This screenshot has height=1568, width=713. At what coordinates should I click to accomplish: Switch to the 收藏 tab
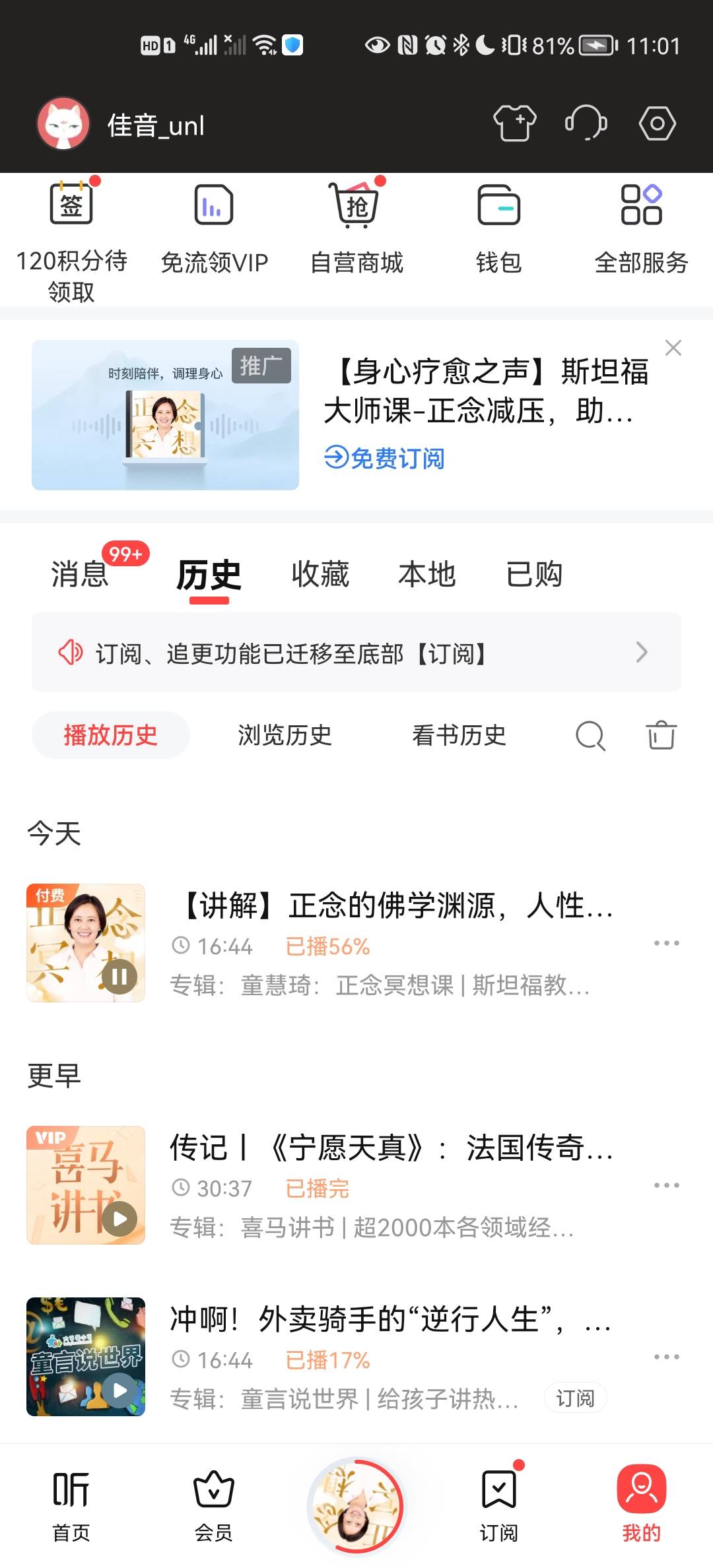319,575
